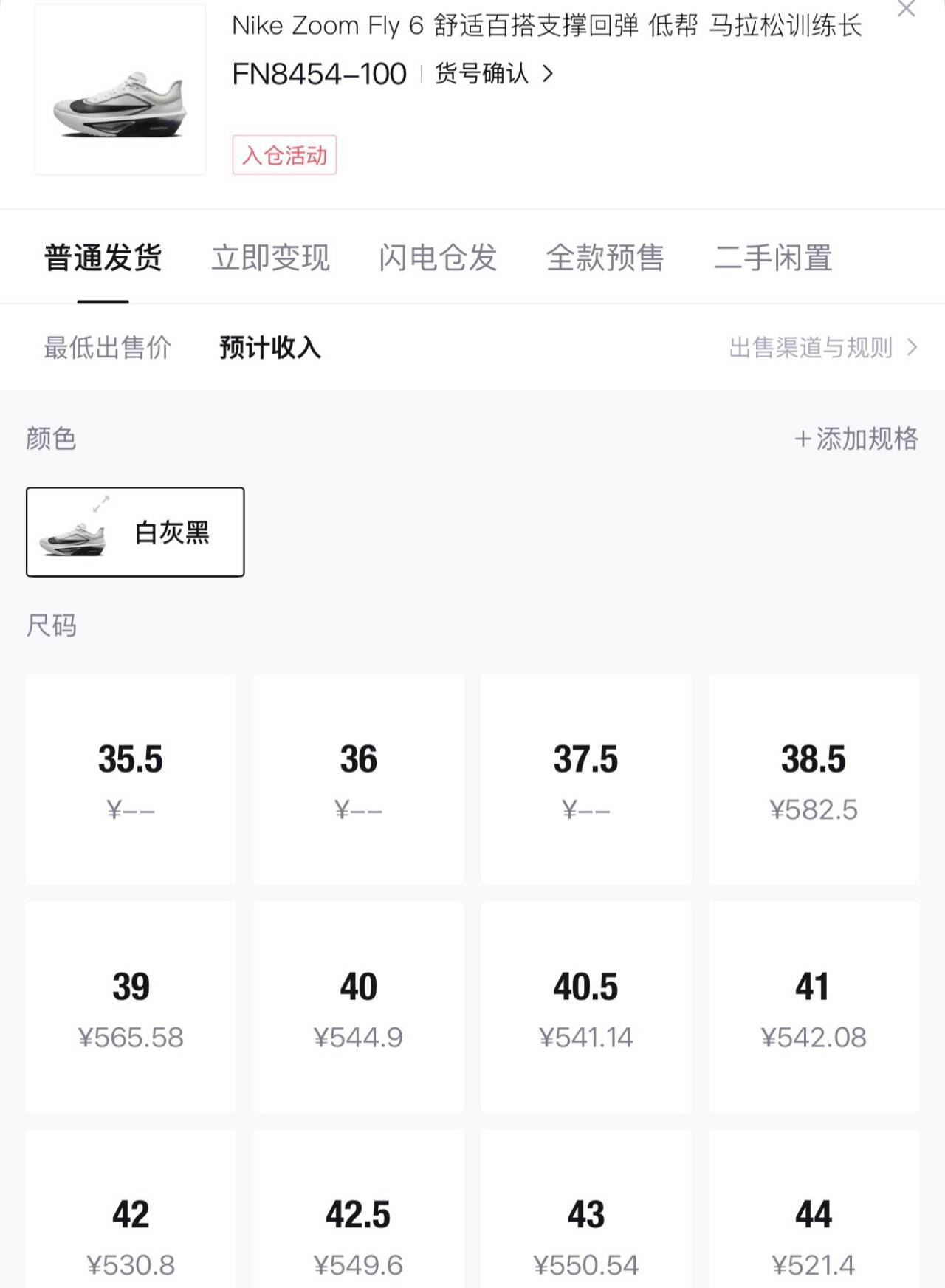Open 出售渠道与规则 rules
945x1288 pixels.
[822, 347]
